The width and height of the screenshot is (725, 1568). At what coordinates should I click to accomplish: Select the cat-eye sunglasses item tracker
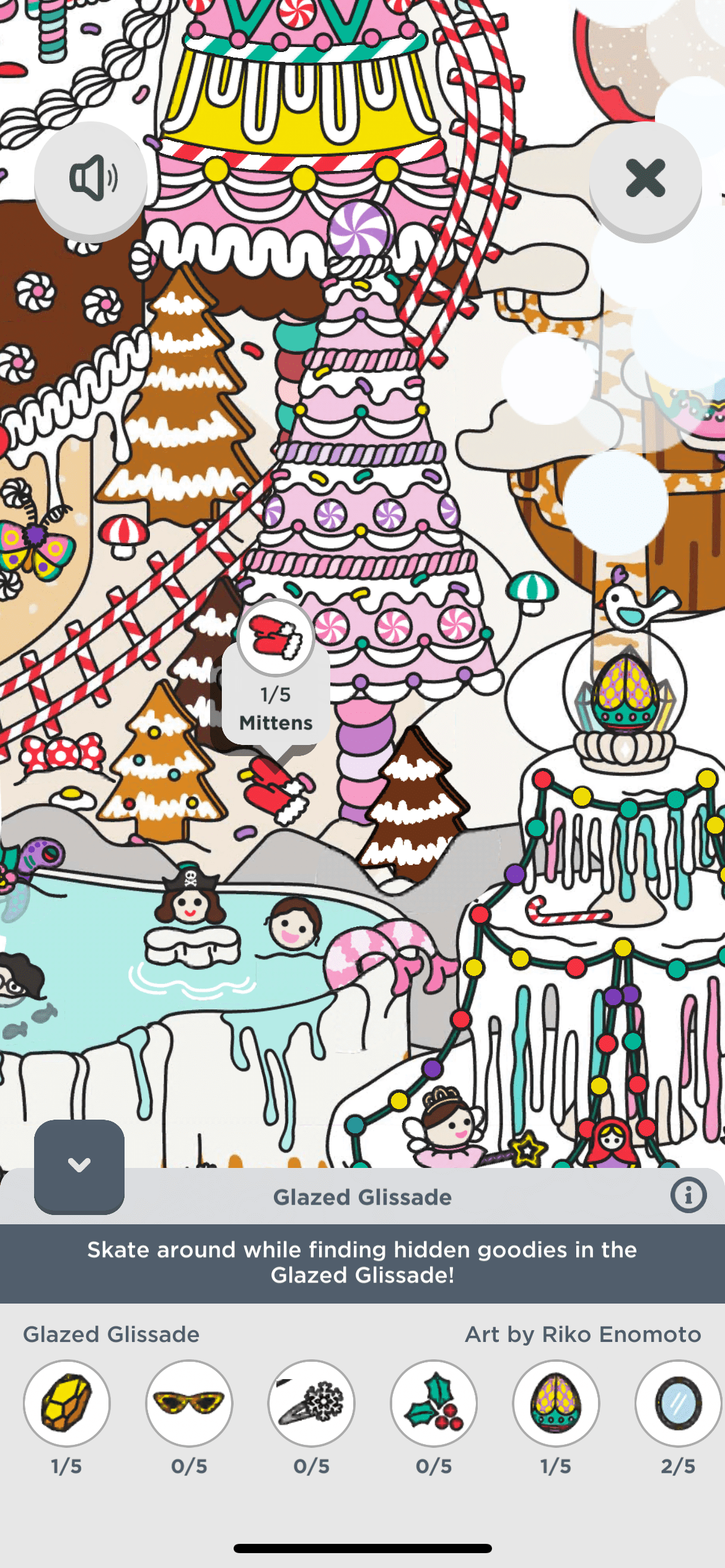pyautogui.click(x=189, y=1403)
